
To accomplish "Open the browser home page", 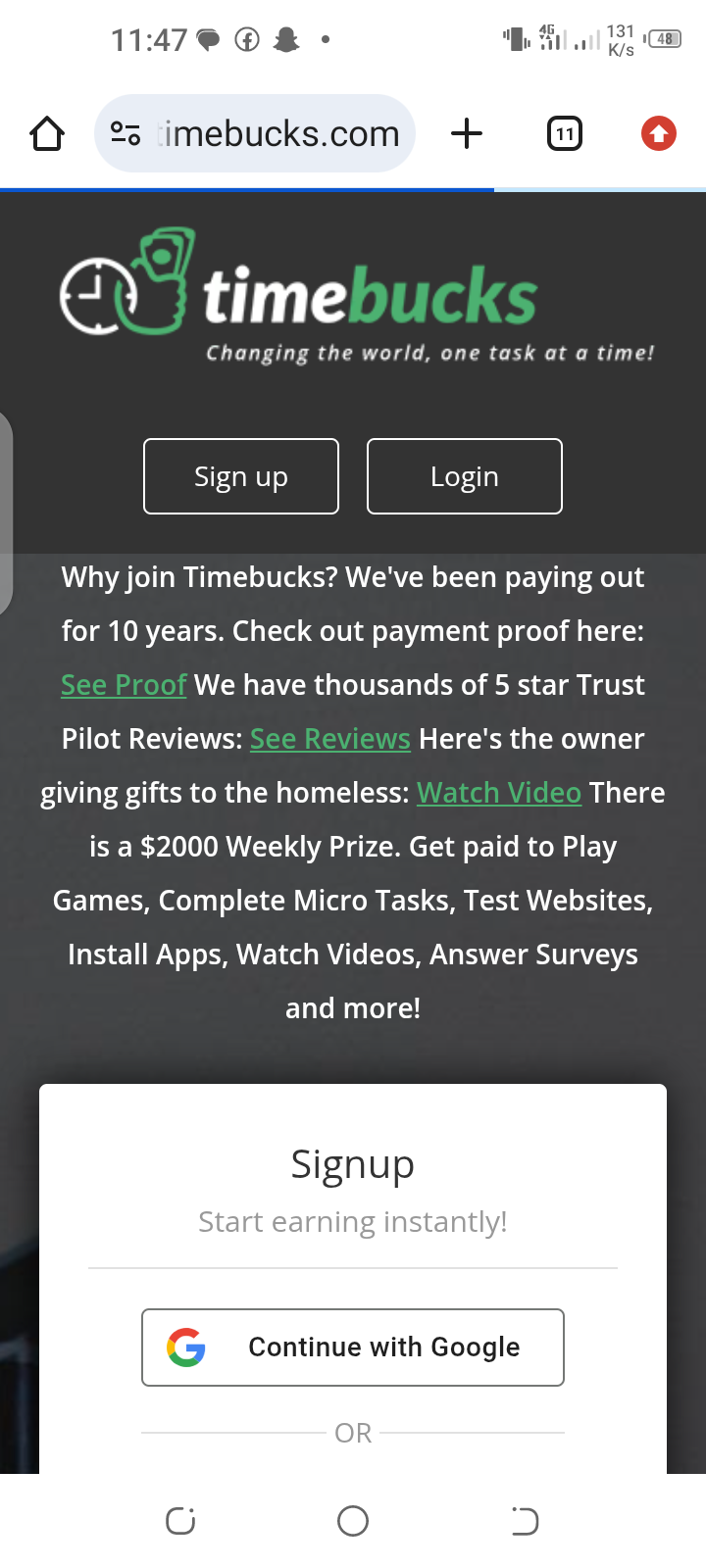I will (47, 133).
